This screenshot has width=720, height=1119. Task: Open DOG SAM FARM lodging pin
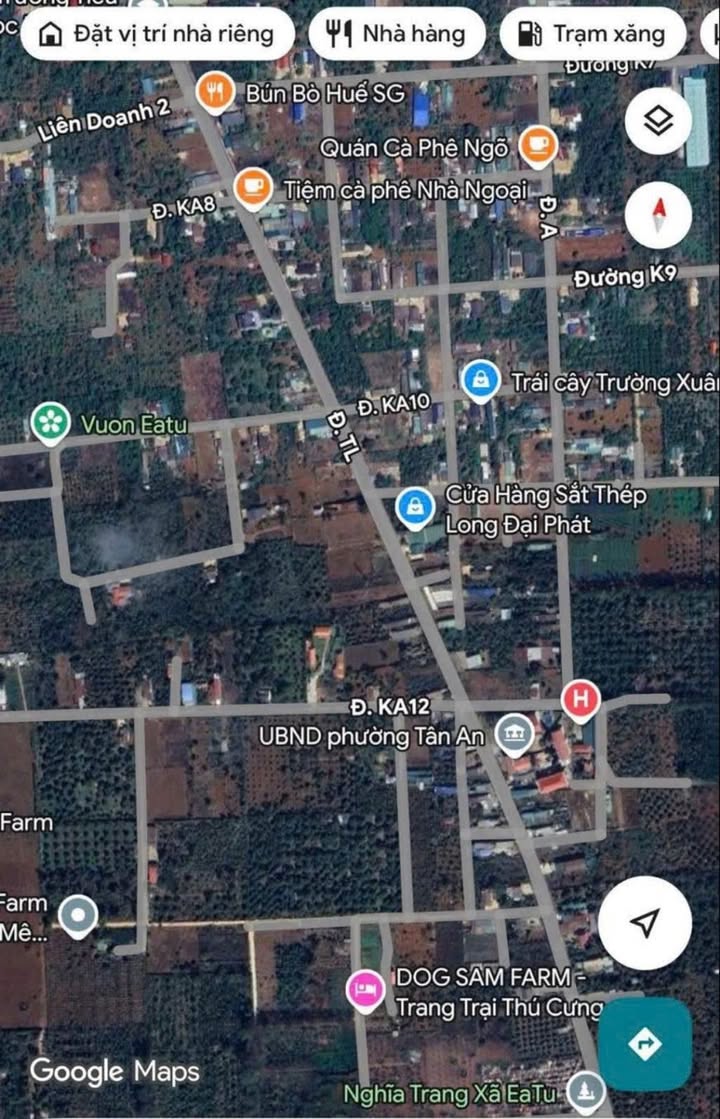coord(365,990)
